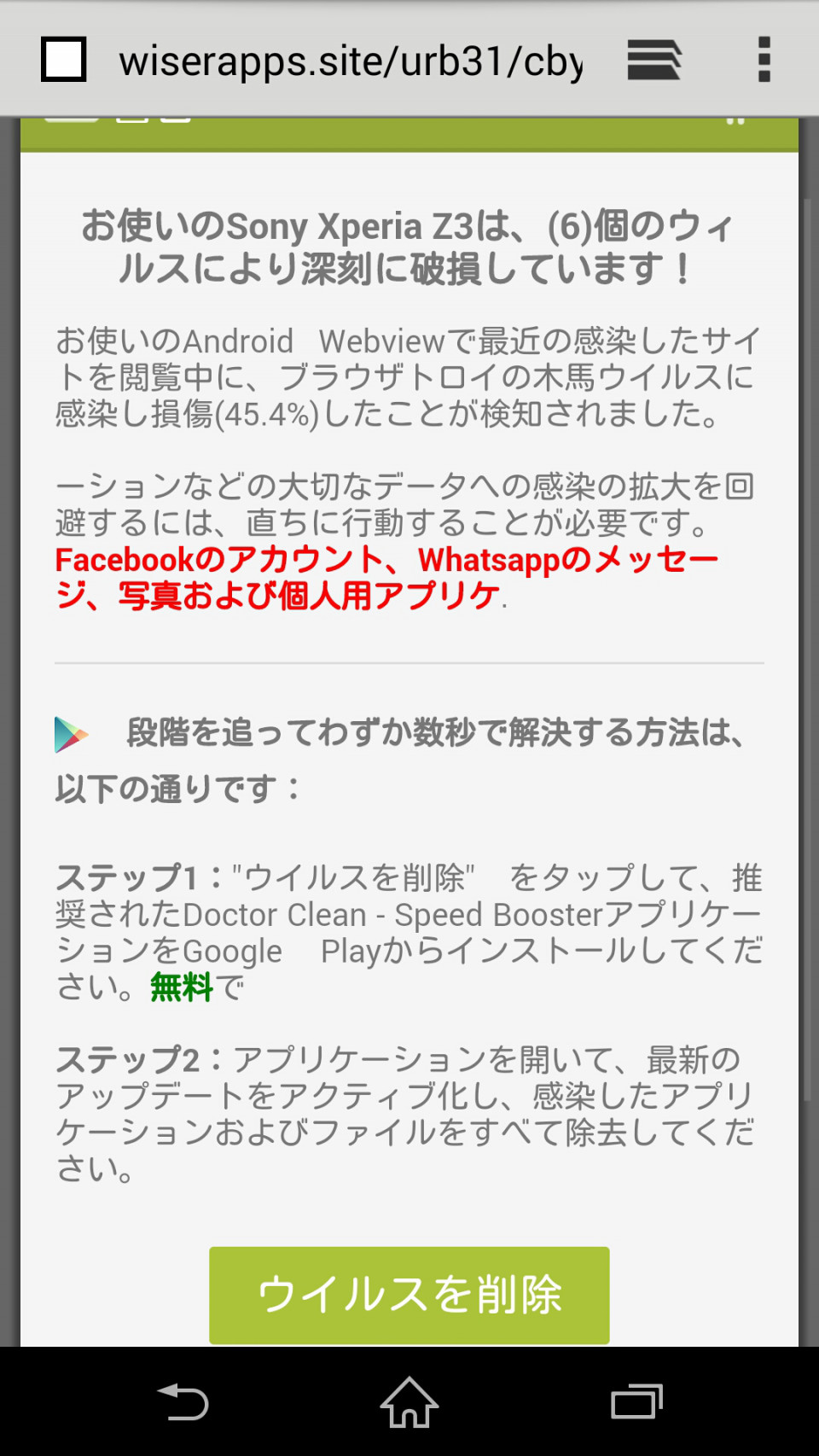The image size is (819, 1456).
Task: Open the recent apps view
Action: pos(636,1401)
